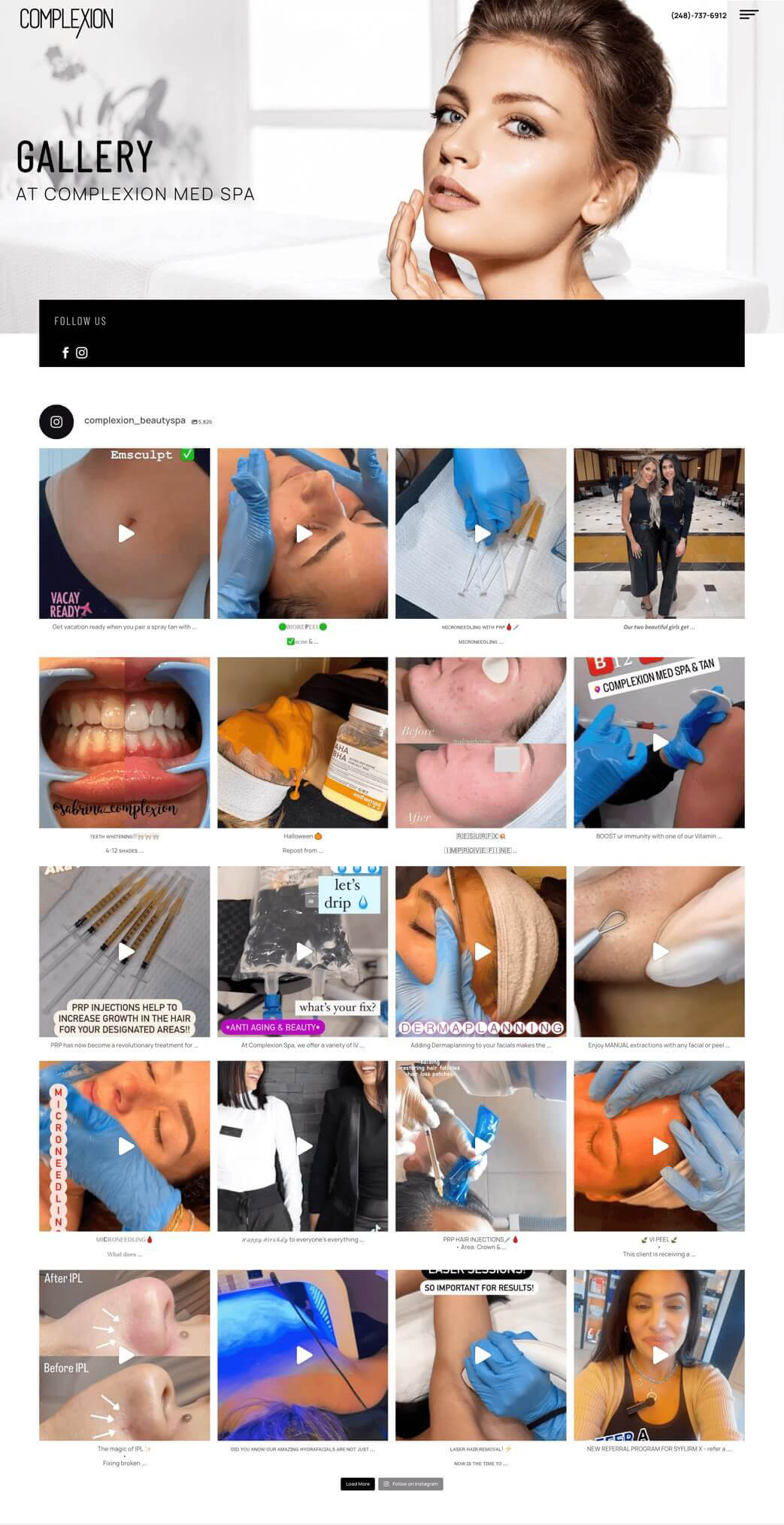Tap the Load More button

(358, 1484)
